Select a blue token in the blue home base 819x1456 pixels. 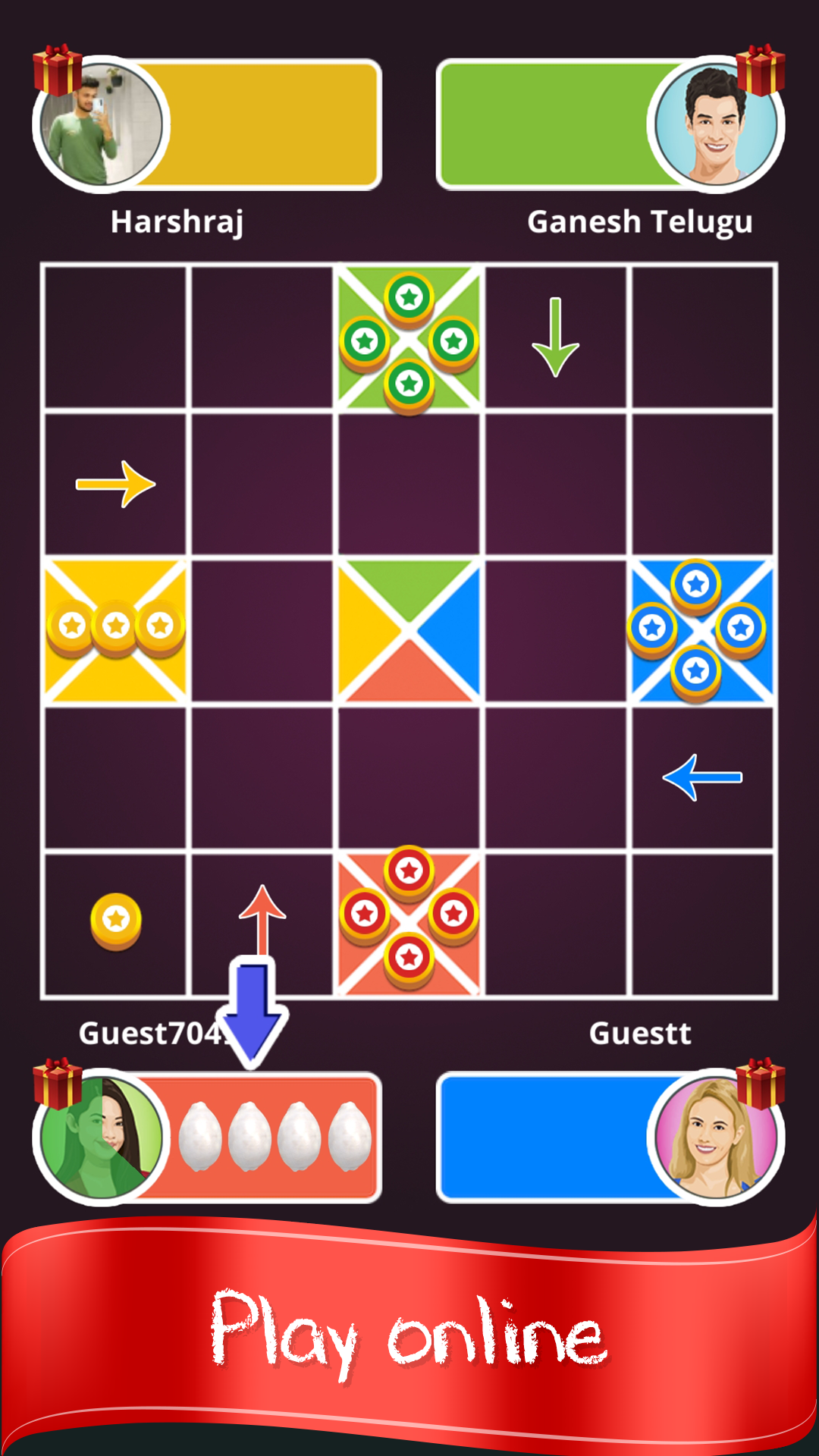pos(694,584)
